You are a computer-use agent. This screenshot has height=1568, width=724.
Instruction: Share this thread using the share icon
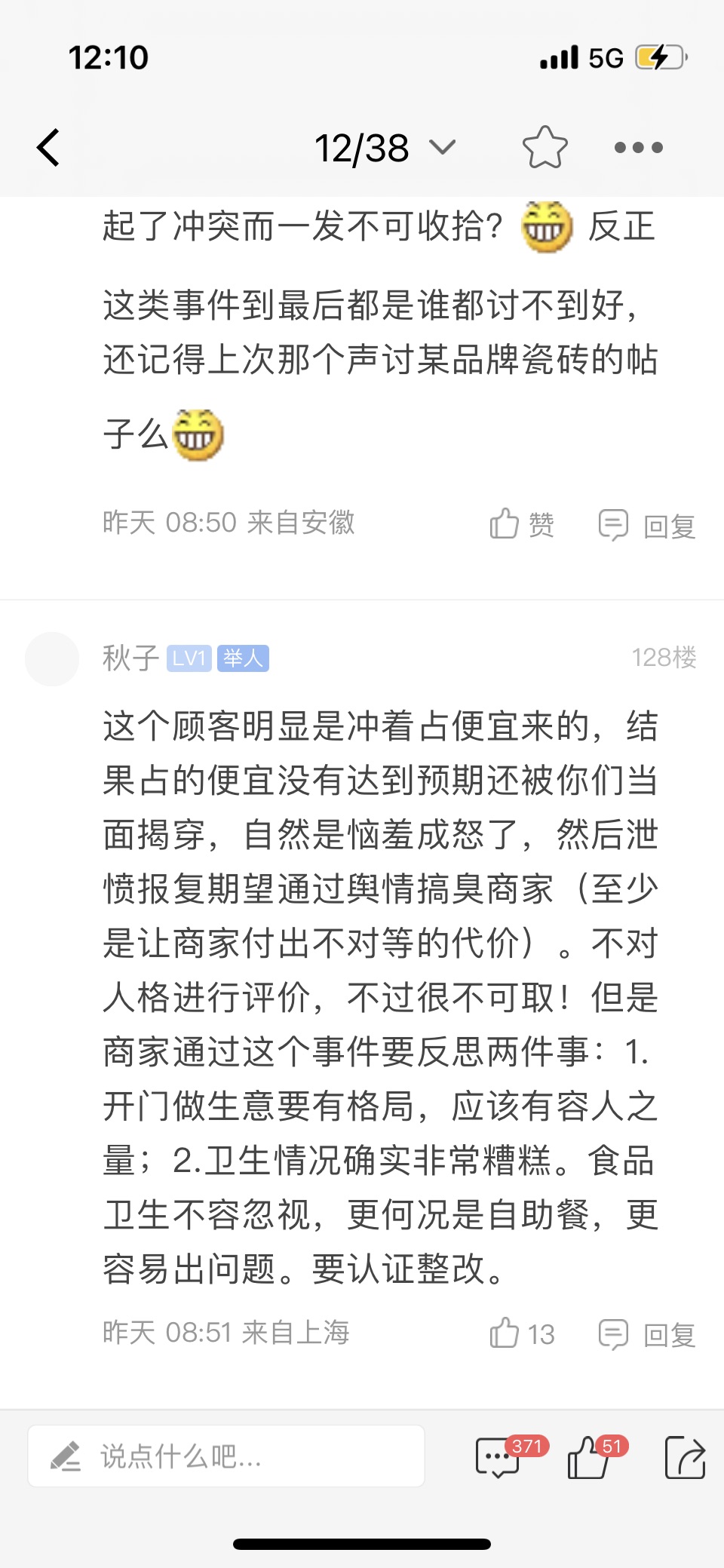(x=685, y=1457)
